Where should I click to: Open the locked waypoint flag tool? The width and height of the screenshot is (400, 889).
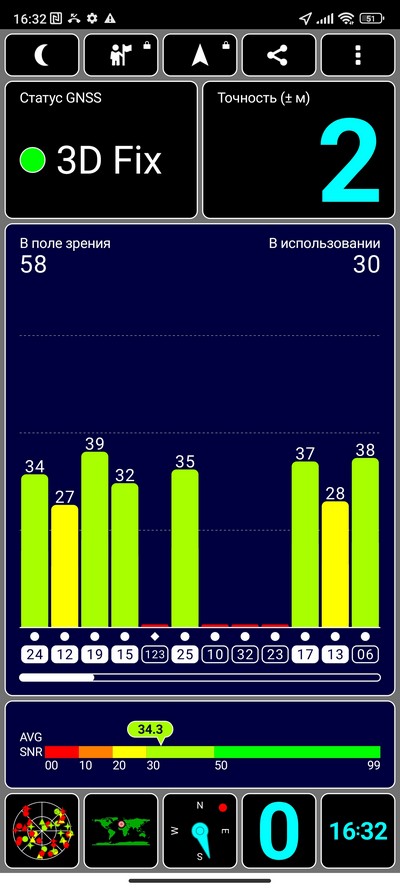[x=121, y=55]
